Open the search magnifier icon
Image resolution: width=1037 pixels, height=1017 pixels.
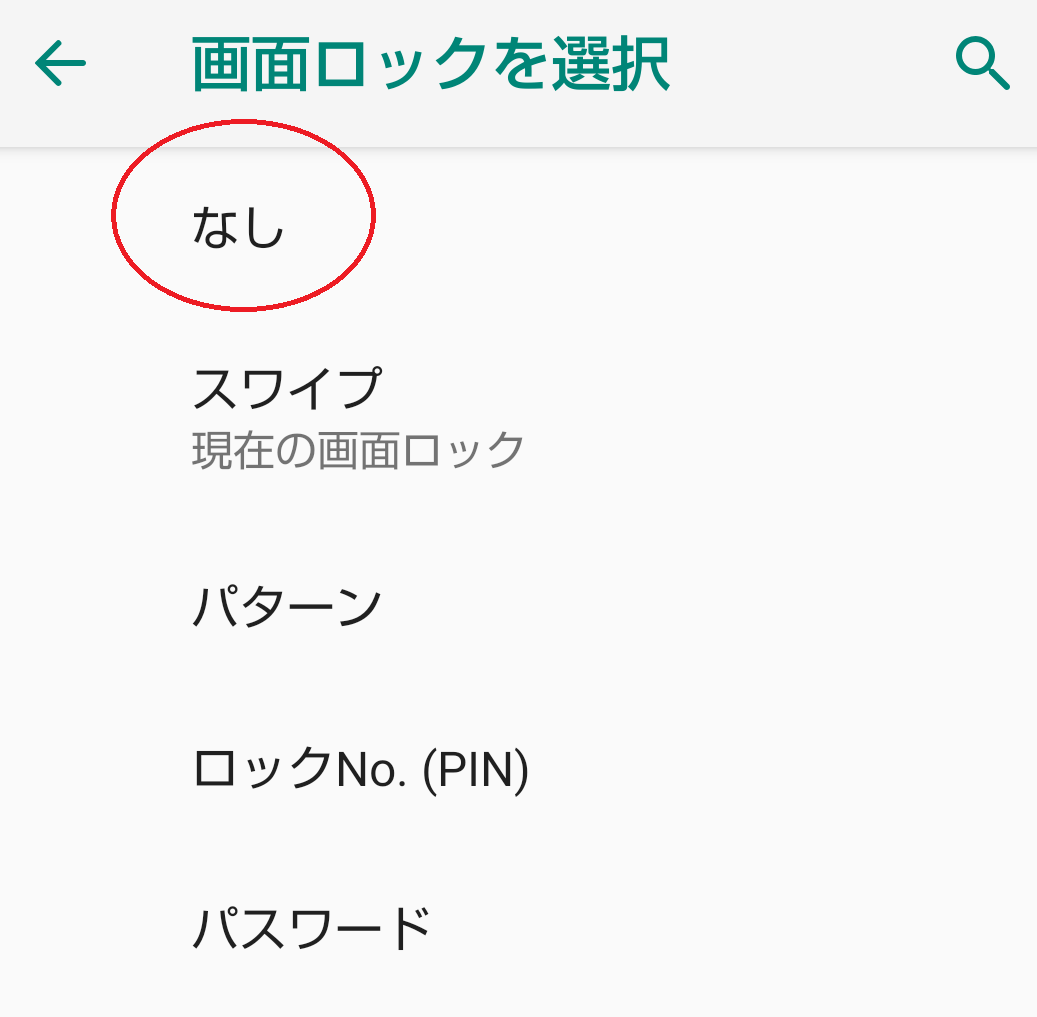pos(982,64)
